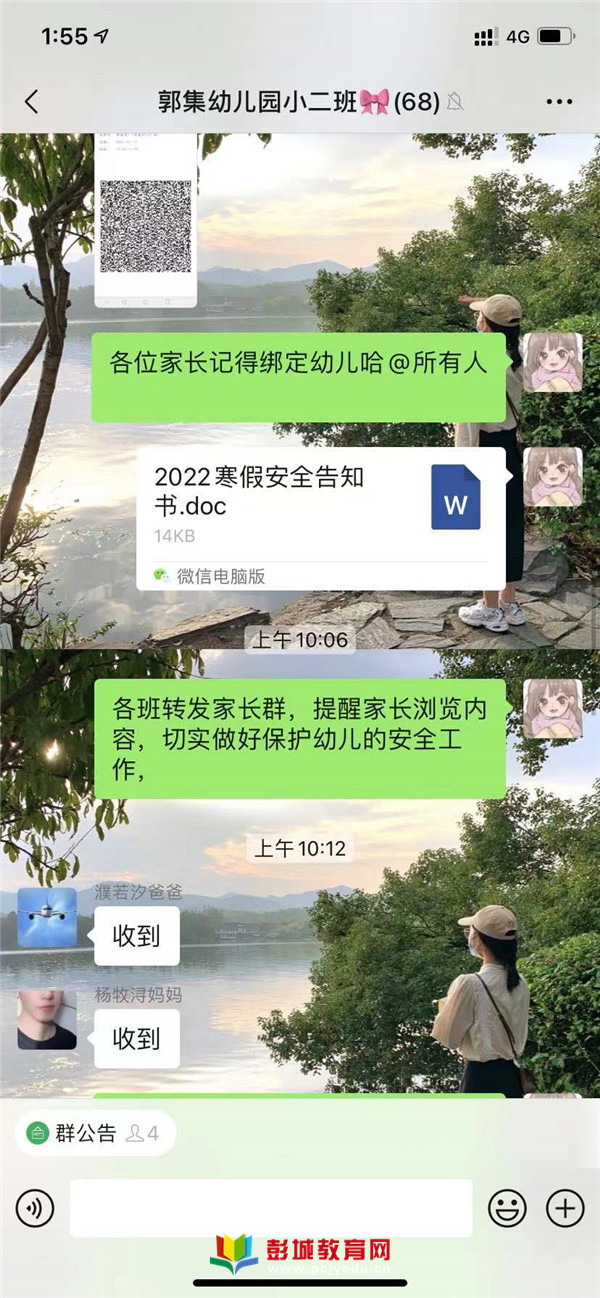The width and height of the screenshot is (600, 1298).
Task: Open the 群公告 group announcement chip
Action: point(97,1134)
